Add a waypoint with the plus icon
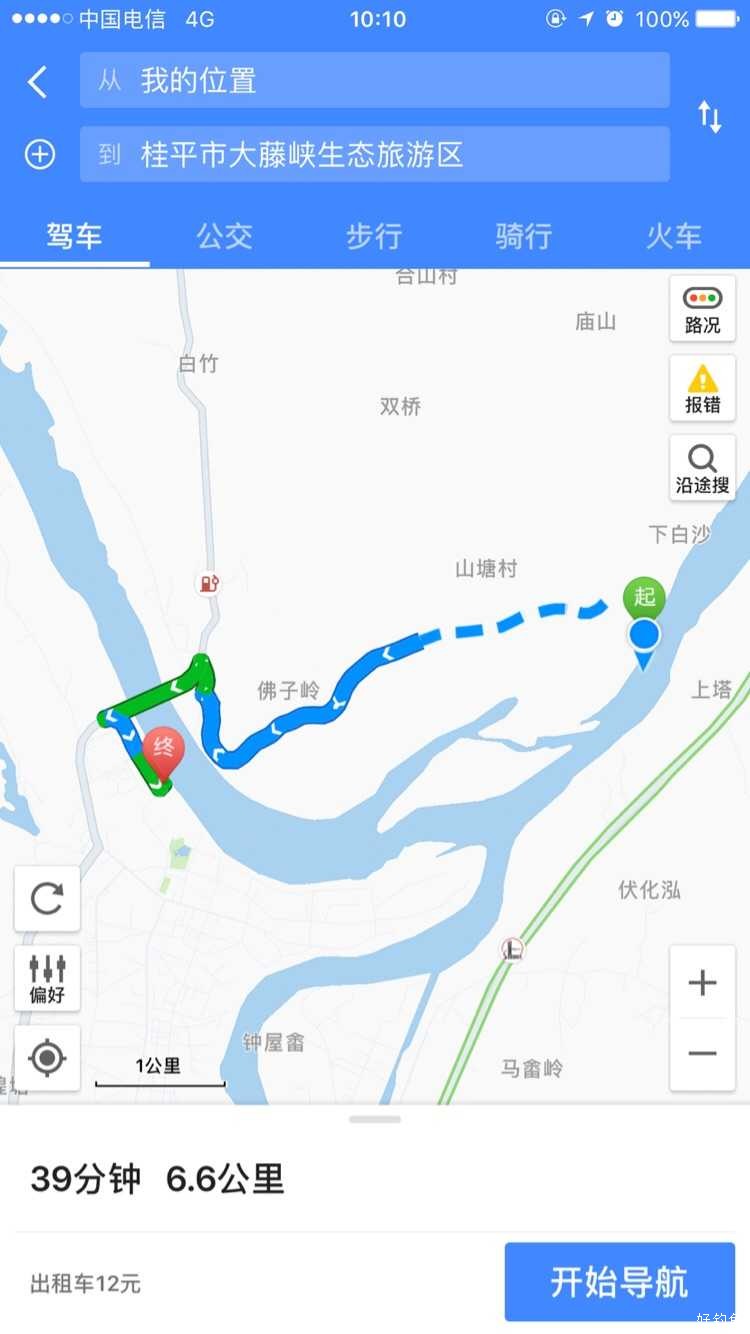Screen dimensions: 750x1334 coord(40,155)
